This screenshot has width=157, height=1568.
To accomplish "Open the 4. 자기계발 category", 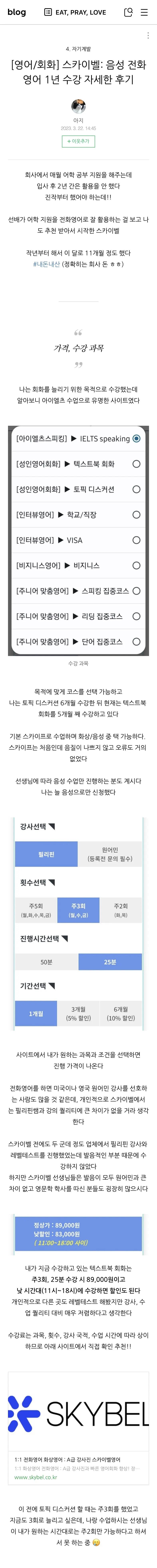I will click(x=78, y=49).
